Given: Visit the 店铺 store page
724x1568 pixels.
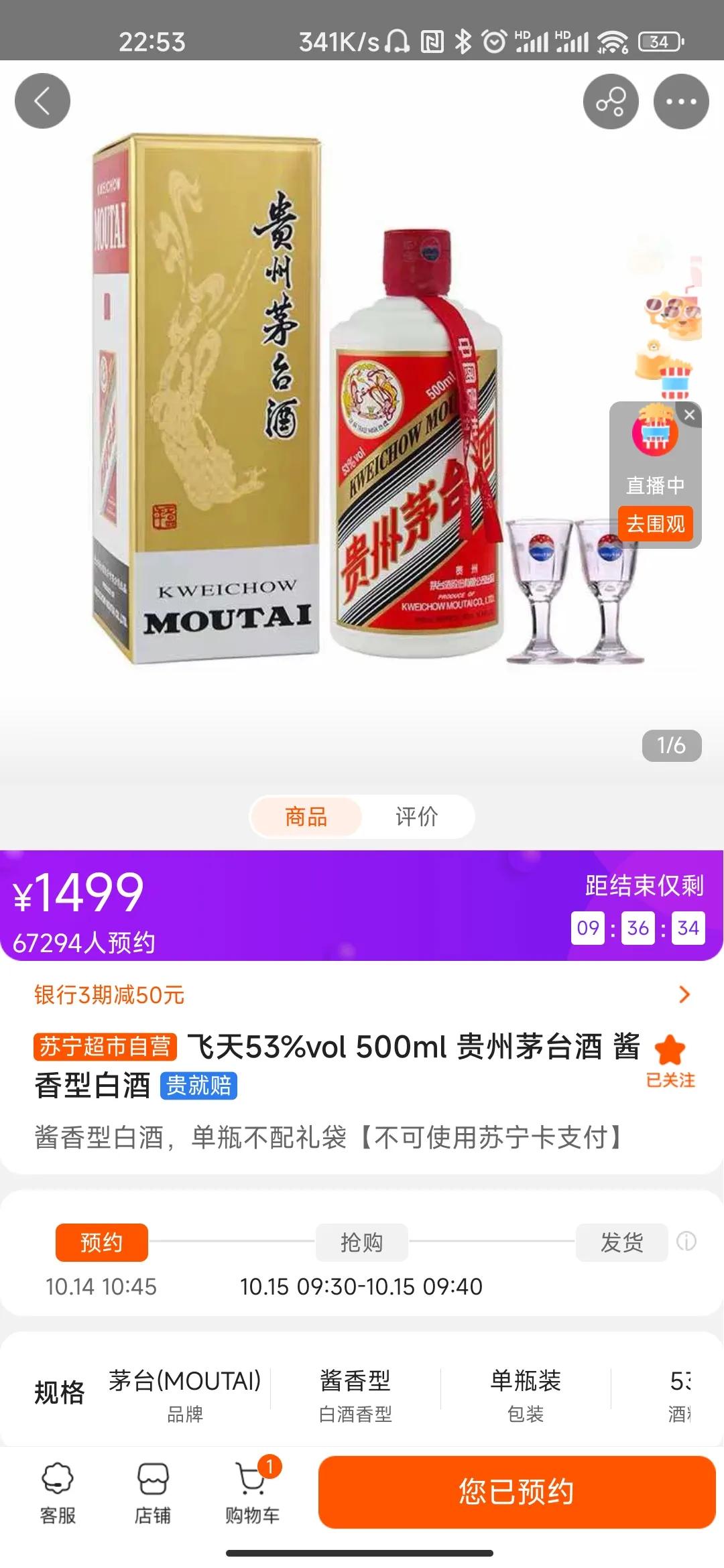Looking at the screenshot, I should pos(153,1492).
